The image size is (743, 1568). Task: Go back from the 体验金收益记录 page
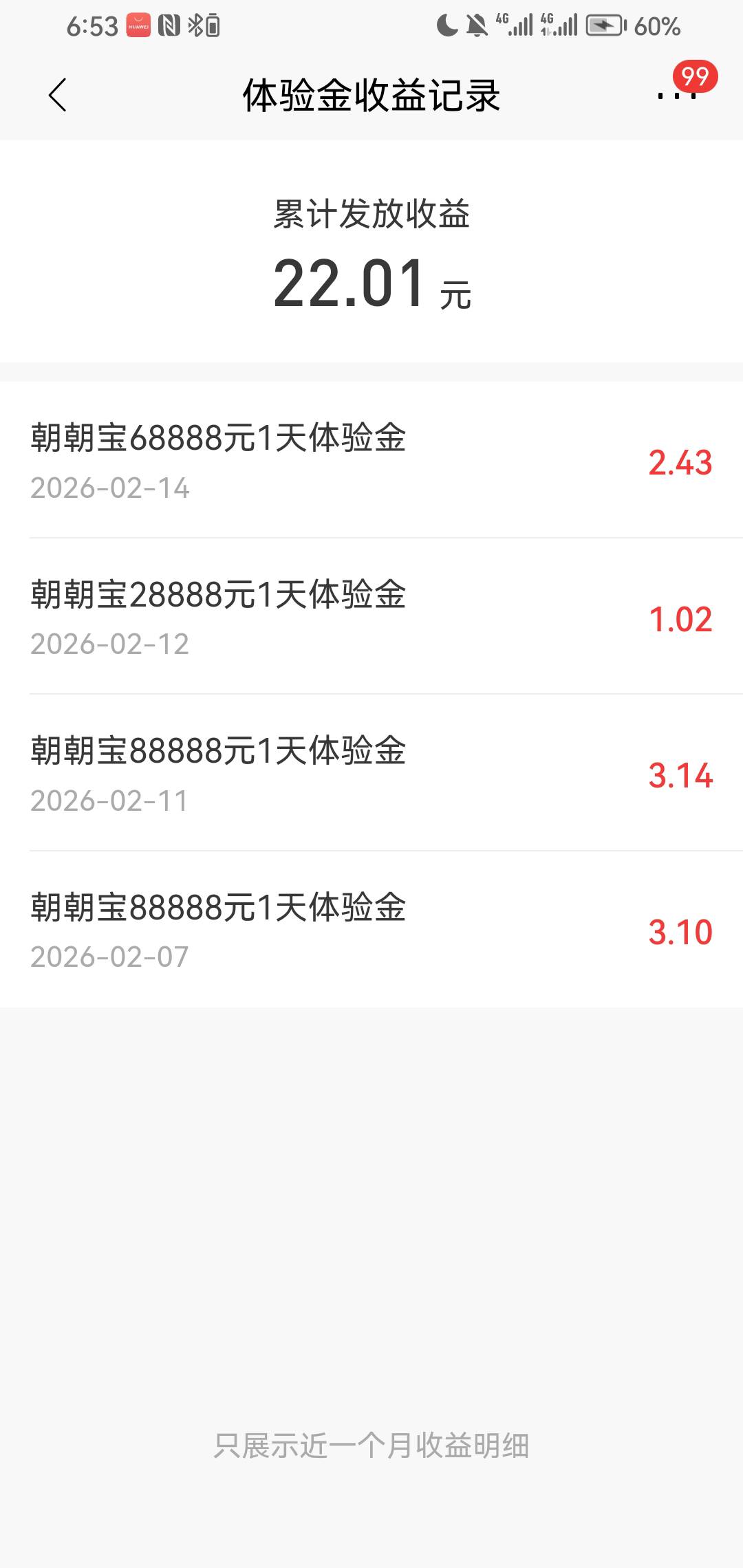(58, 95)
